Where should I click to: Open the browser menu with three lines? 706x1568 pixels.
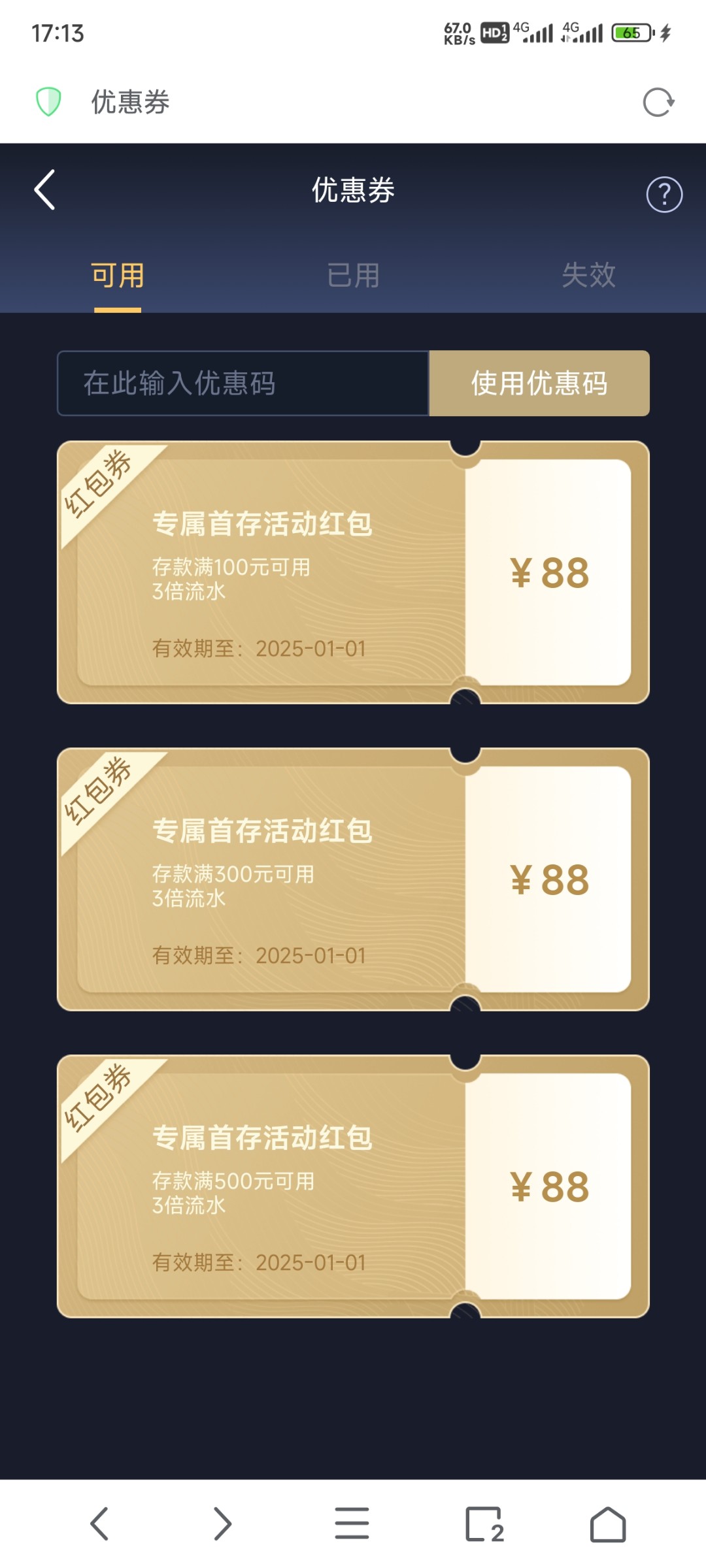(352, 1524)
